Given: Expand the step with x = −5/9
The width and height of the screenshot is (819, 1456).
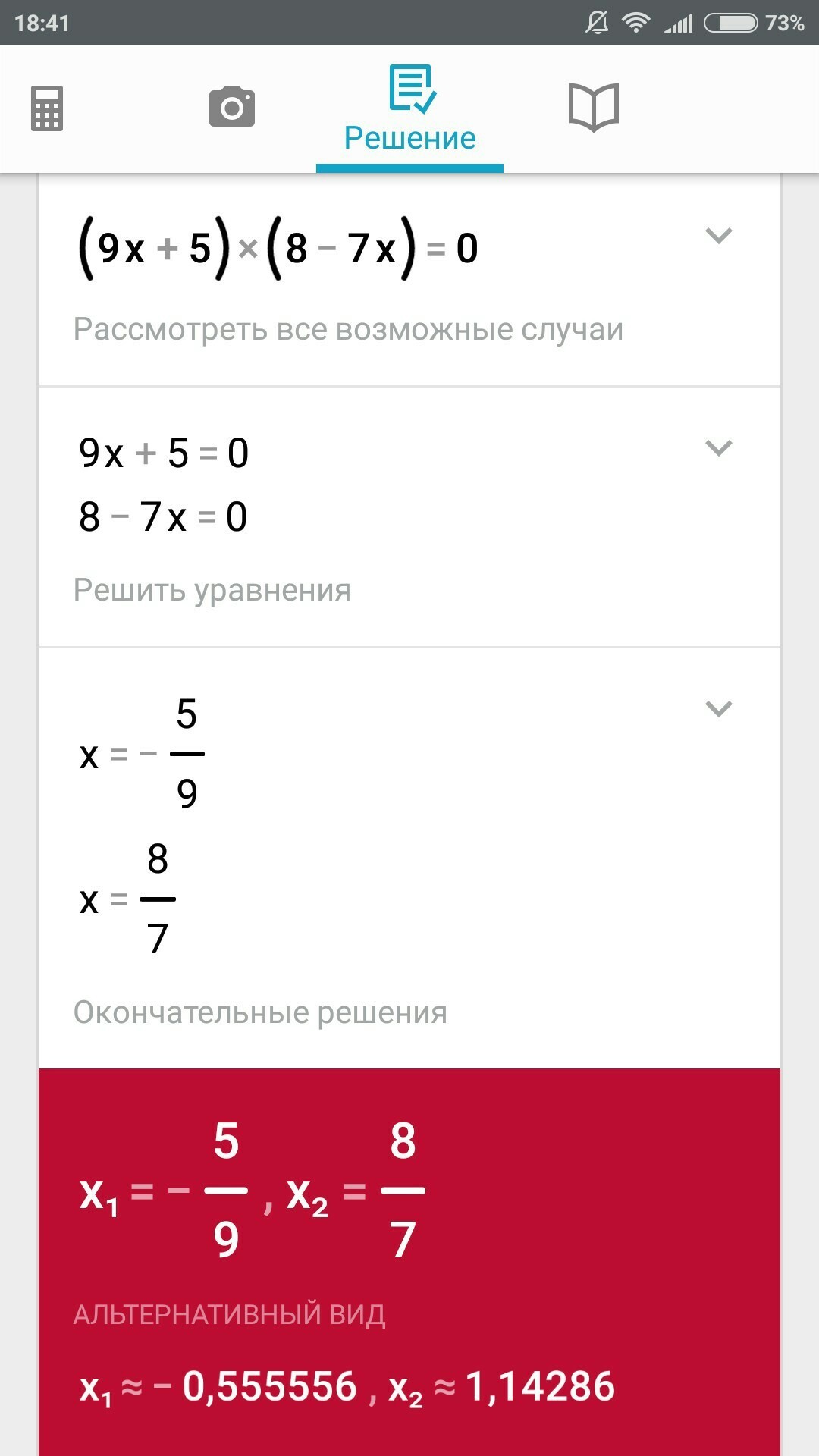Looking at the screenshot, I should click(x=718, y=709).
